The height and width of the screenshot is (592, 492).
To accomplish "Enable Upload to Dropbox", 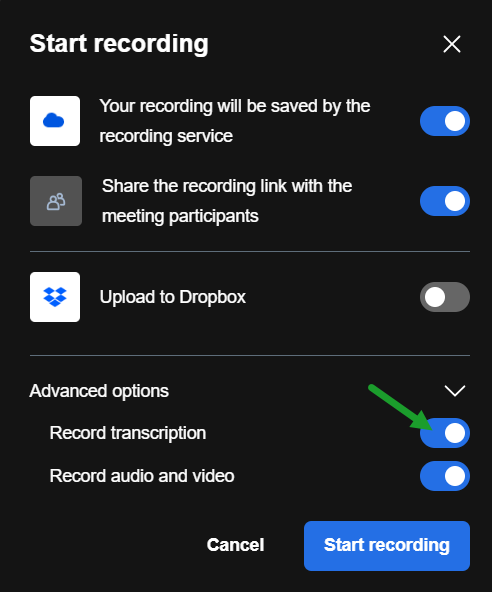I will tap(445, 297).
